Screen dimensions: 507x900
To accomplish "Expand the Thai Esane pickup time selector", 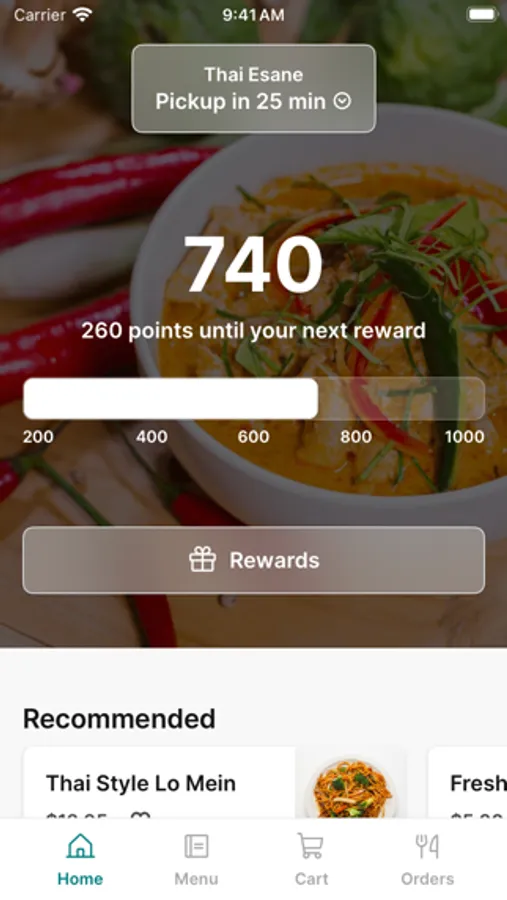I will click(x=253, y=88).
